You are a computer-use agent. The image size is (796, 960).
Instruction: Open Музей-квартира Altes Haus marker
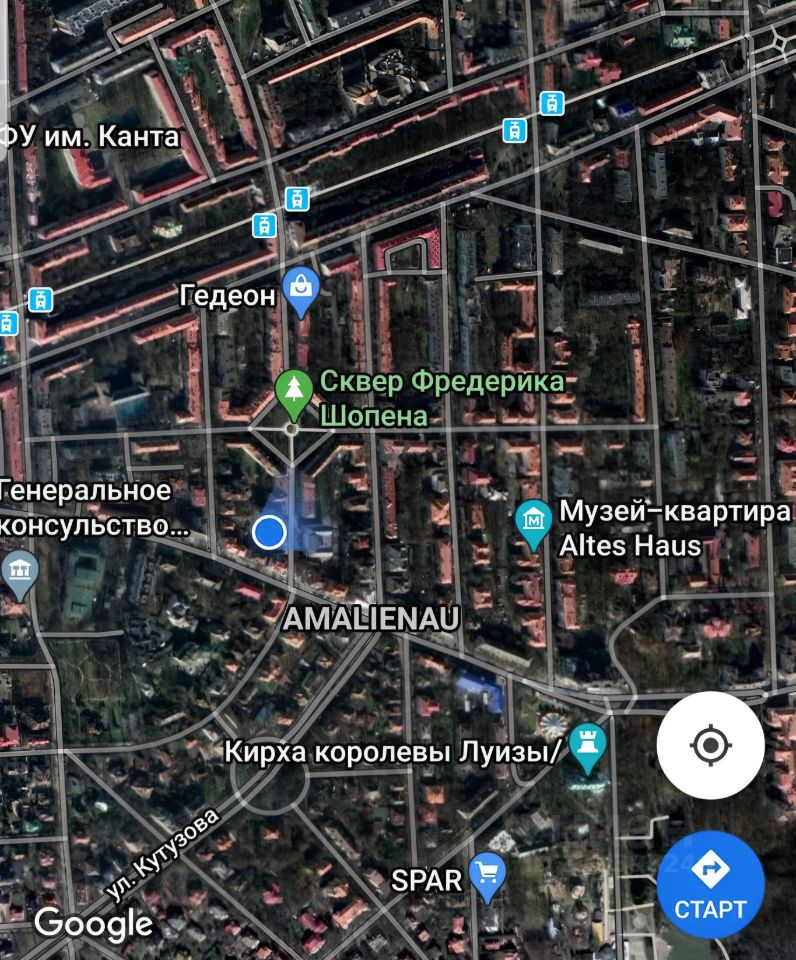click(x=535, y=522)
